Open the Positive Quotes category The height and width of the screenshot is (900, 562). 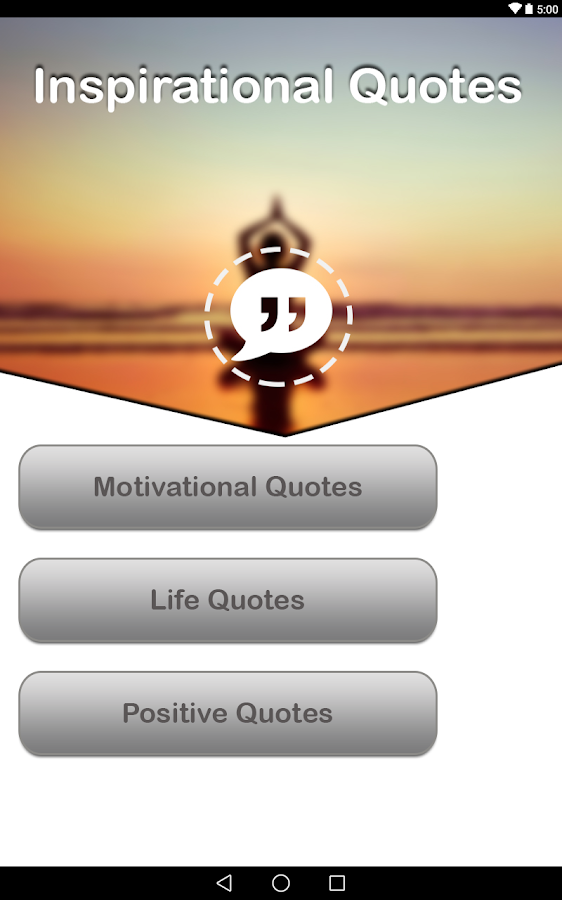click(228, 713)
